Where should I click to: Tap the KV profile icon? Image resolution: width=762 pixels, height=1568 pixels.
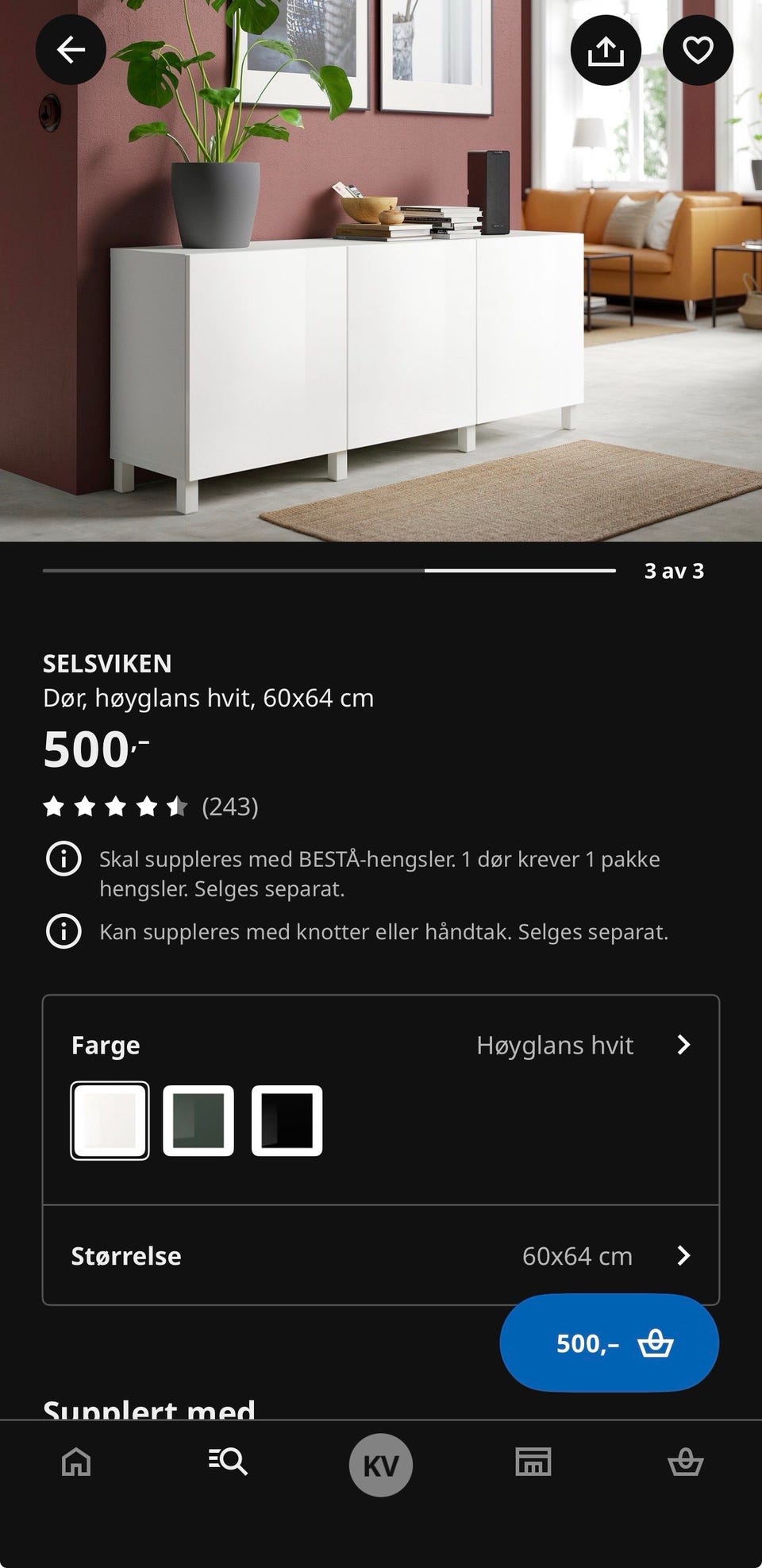pyautogui.click(x=380, y=1465)
